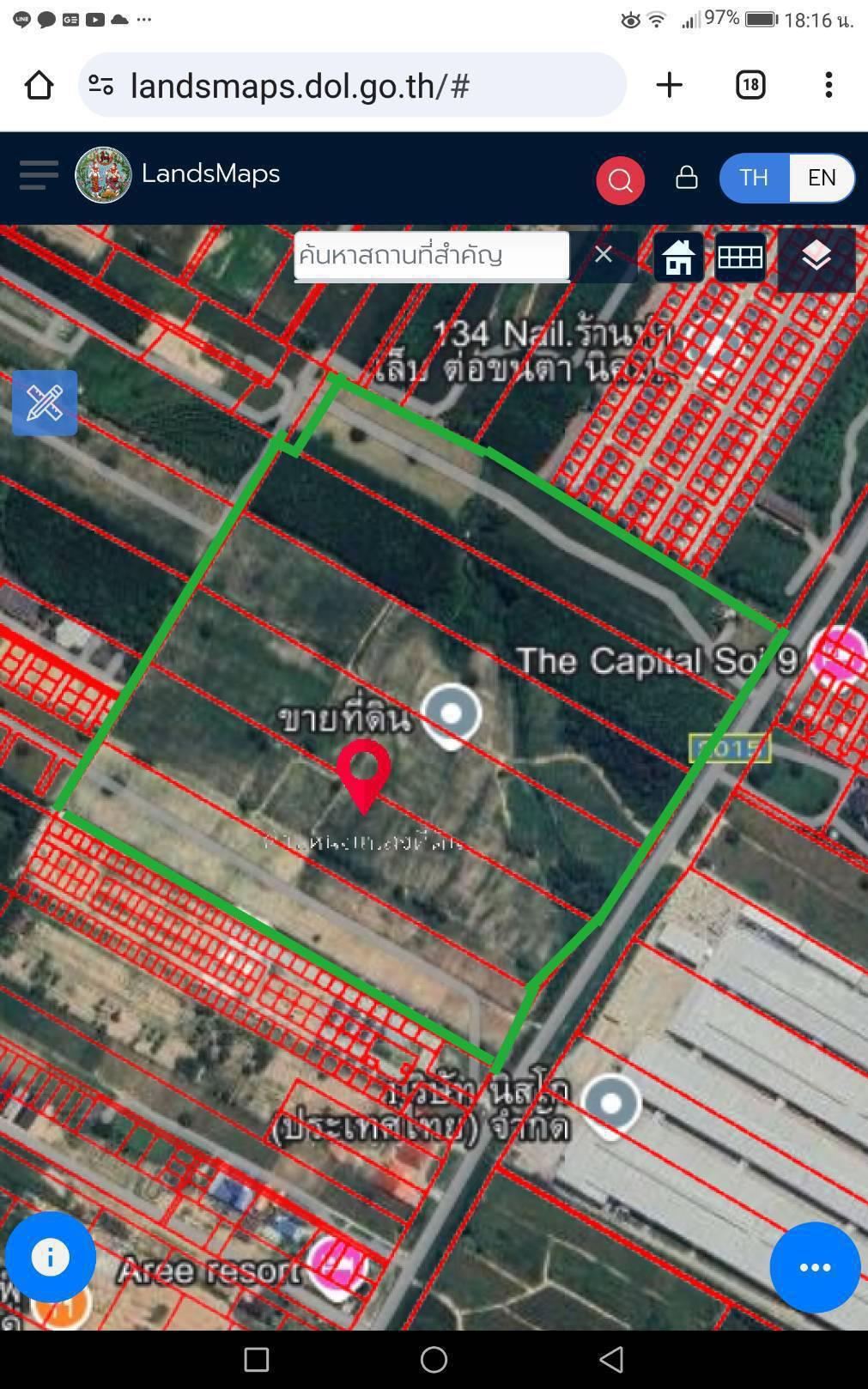The height and width of the screenshot is (1389, 868).
Task: Open the tab switcher showing 18
Action: pos(750,85)
